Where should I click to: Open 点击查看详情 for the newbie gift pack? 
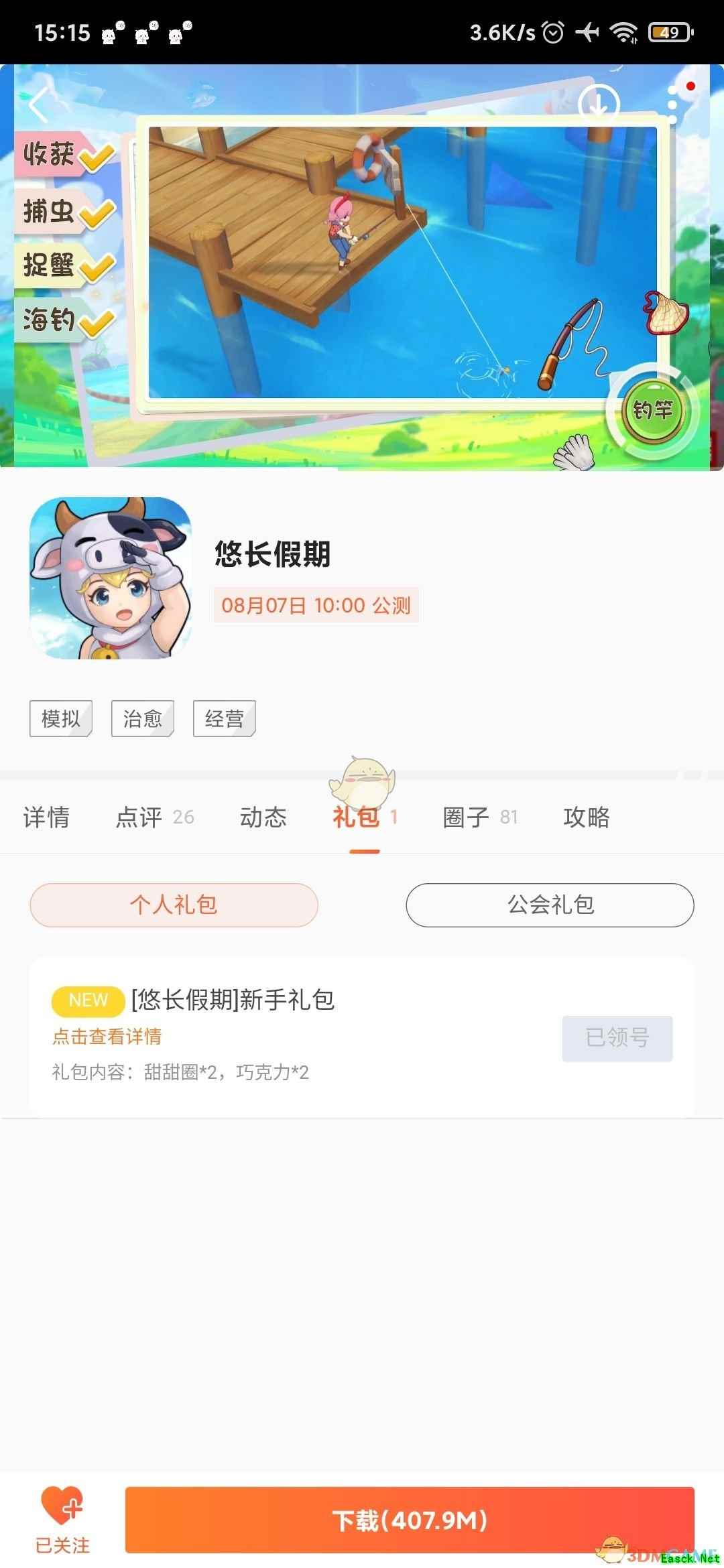[107, 1036]
